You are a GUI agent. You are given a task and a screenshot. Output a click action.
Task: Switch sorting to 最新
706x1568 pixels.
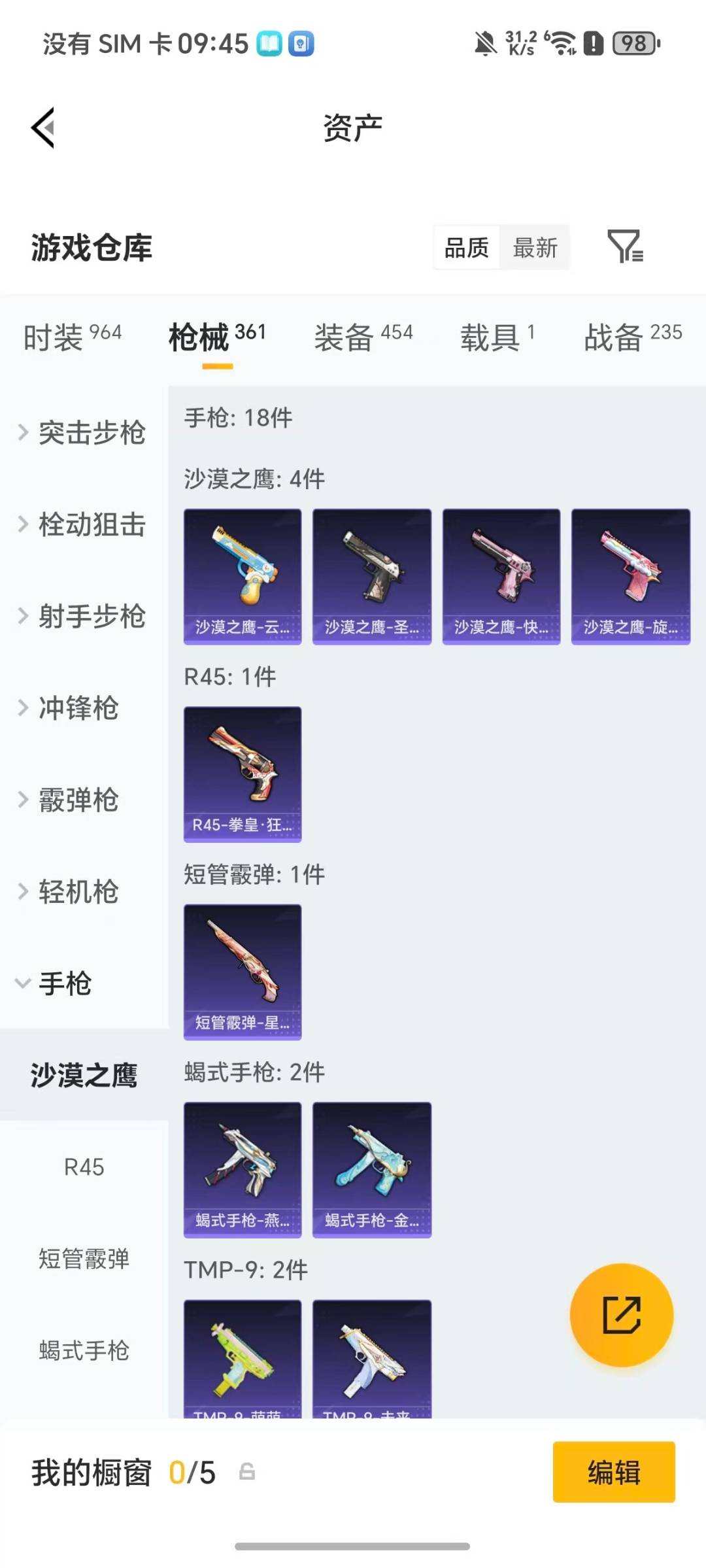point(535,247)
